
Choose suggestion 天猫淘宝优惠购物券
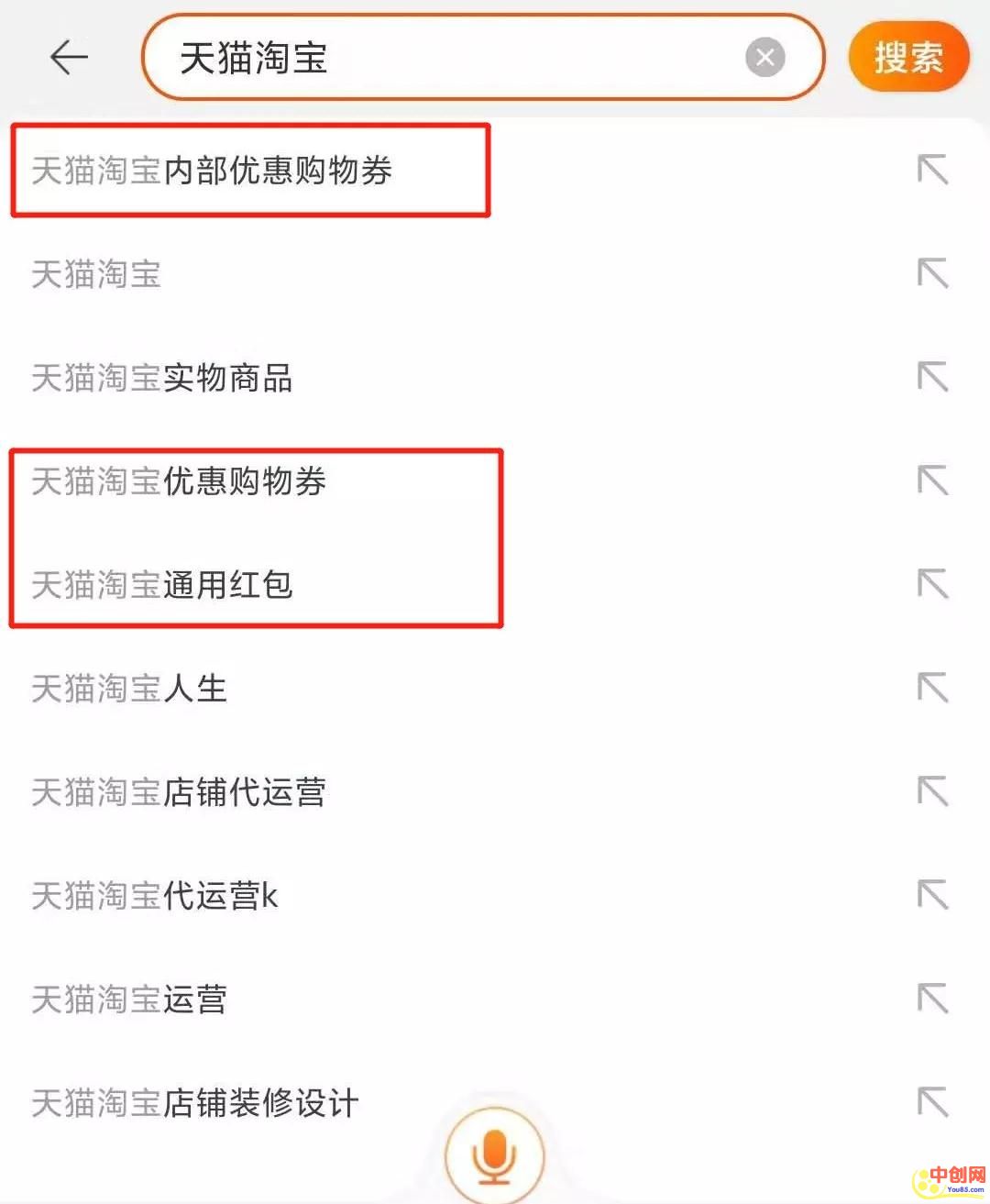179,481
